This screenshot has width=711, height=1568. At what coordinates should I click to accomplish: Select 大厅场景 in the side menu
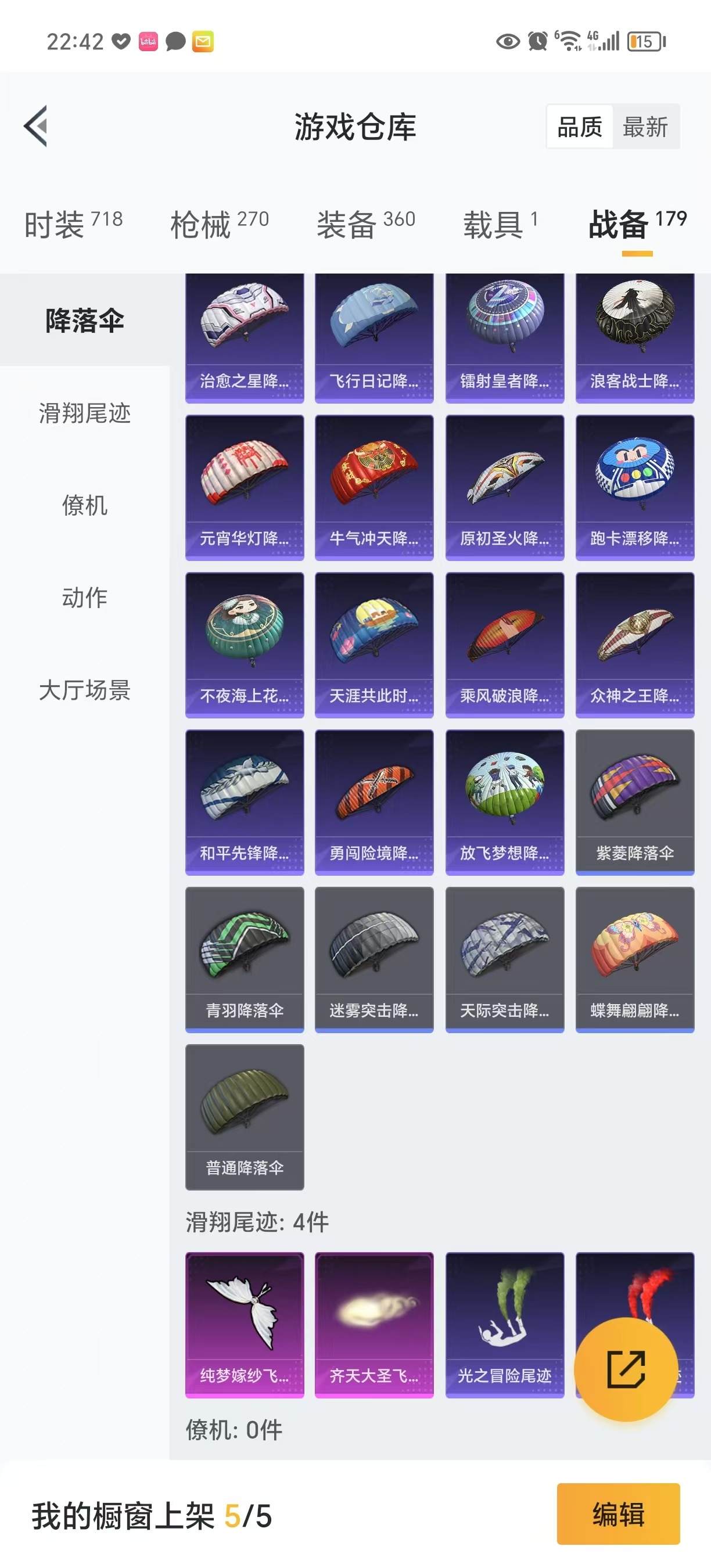[x=85, y=690]
